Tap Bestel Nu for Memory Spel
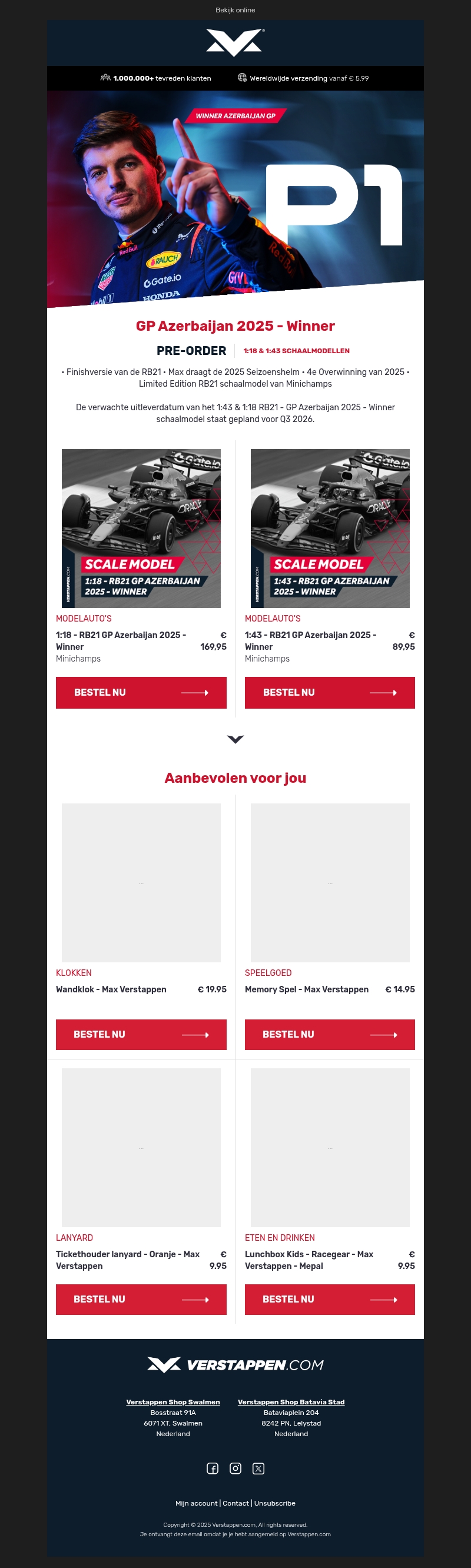 [329, 1034]
